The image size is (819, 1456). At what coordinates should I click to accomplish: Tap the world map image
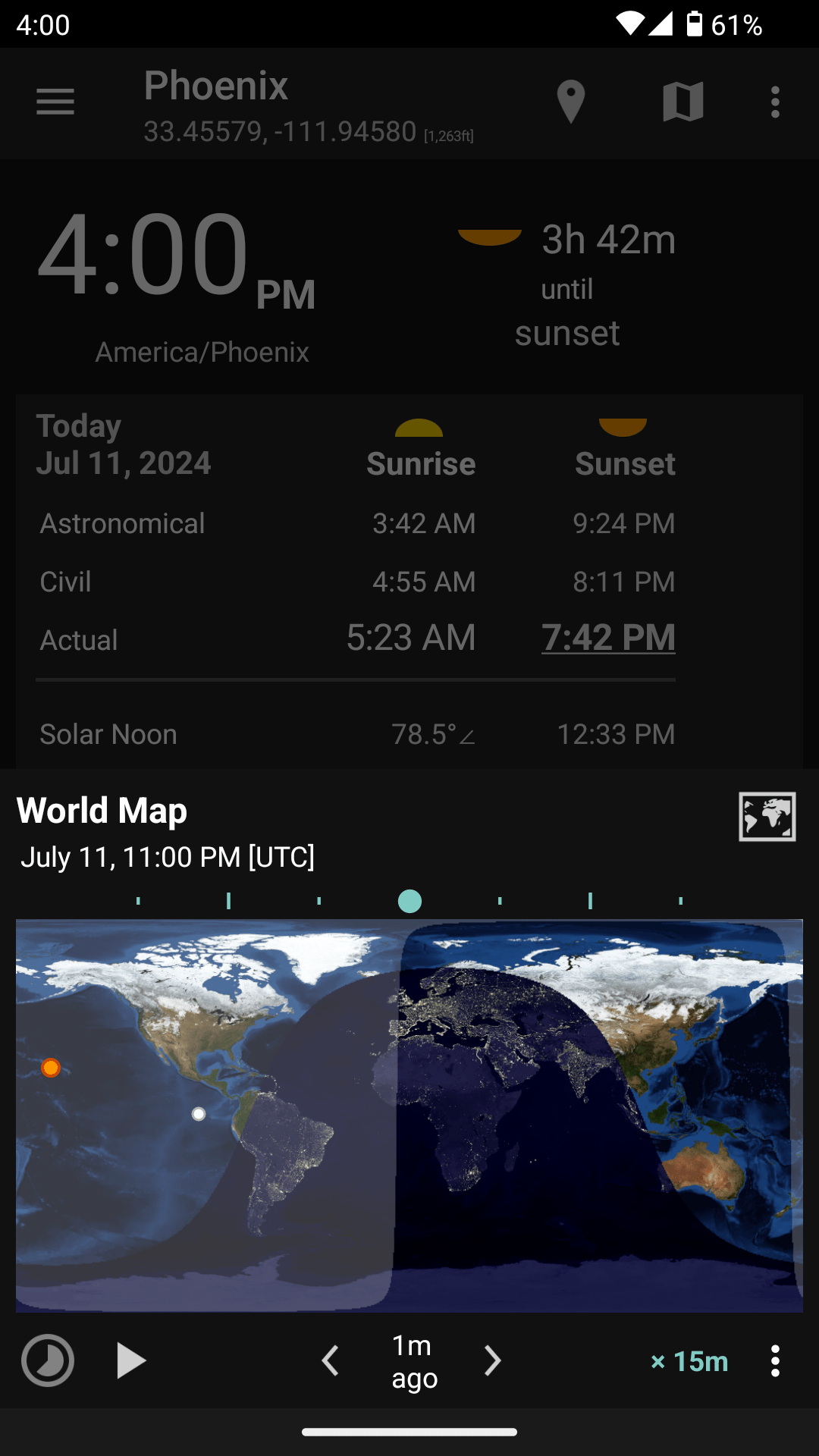409,1116
